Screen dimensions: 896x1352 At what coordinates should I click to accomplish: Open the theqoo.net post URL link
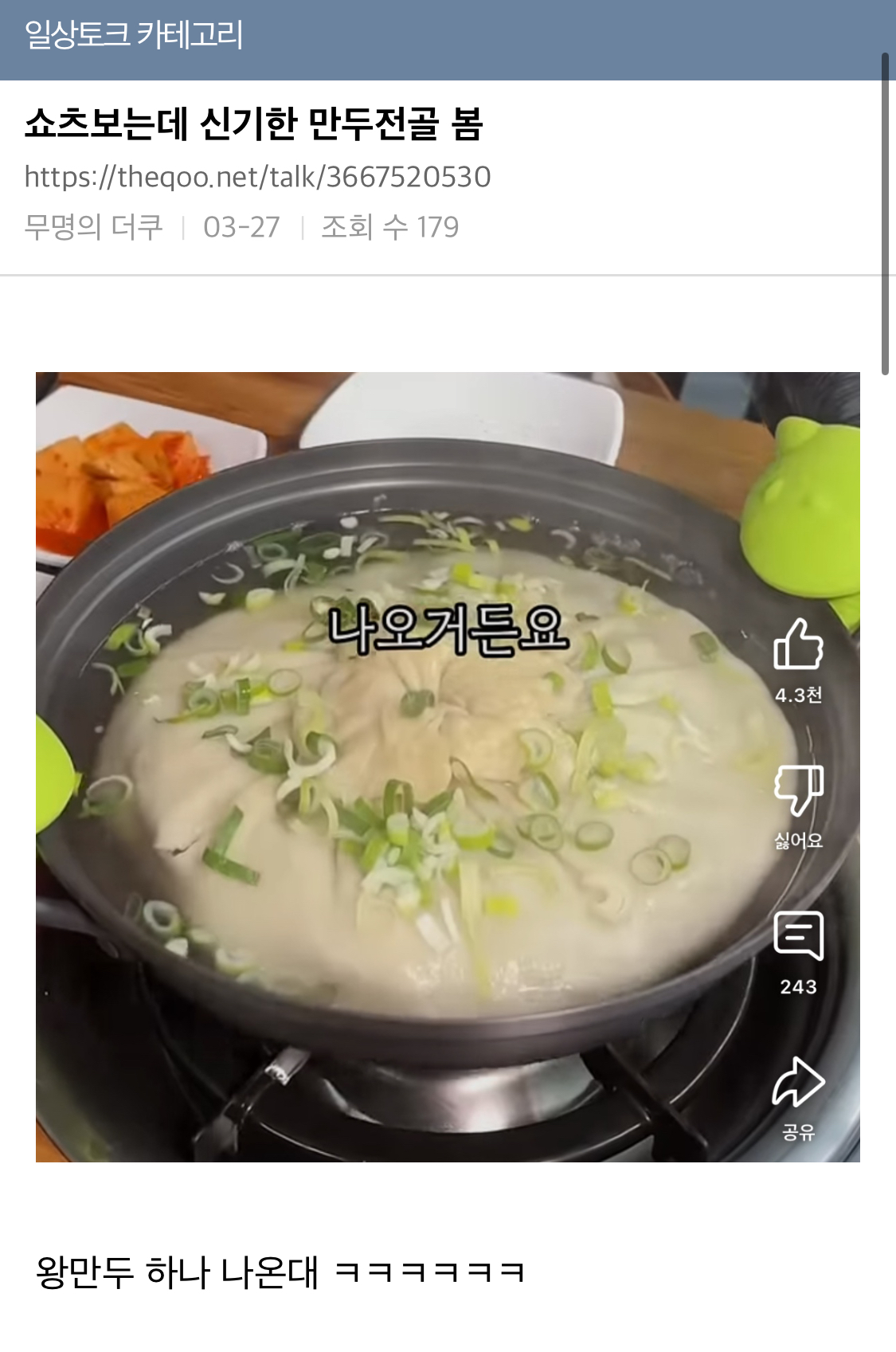coord(257,177)
